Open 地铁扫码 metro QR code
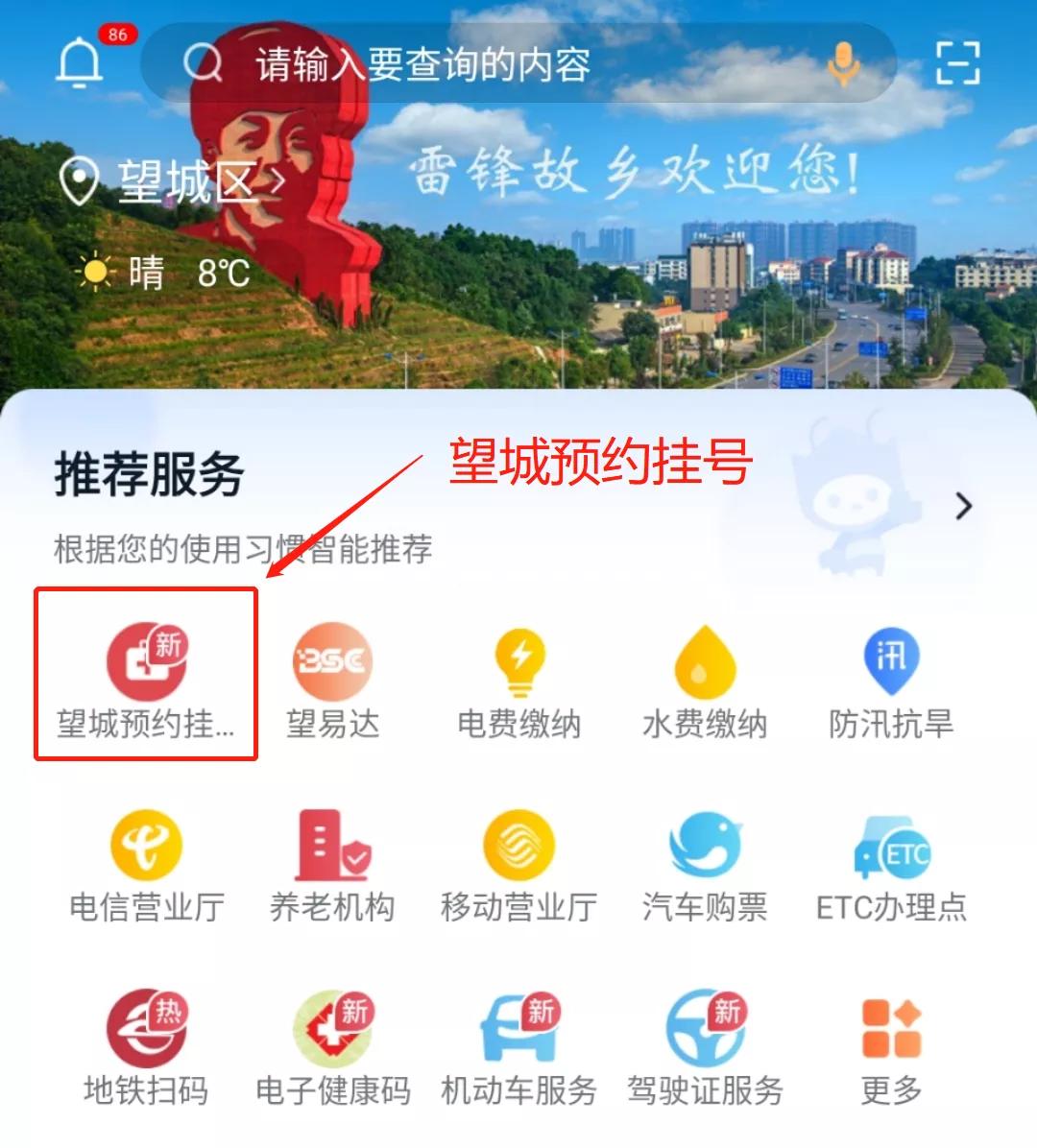The height and width of the screenshot is (1148, 1037). click(146, 1037)
